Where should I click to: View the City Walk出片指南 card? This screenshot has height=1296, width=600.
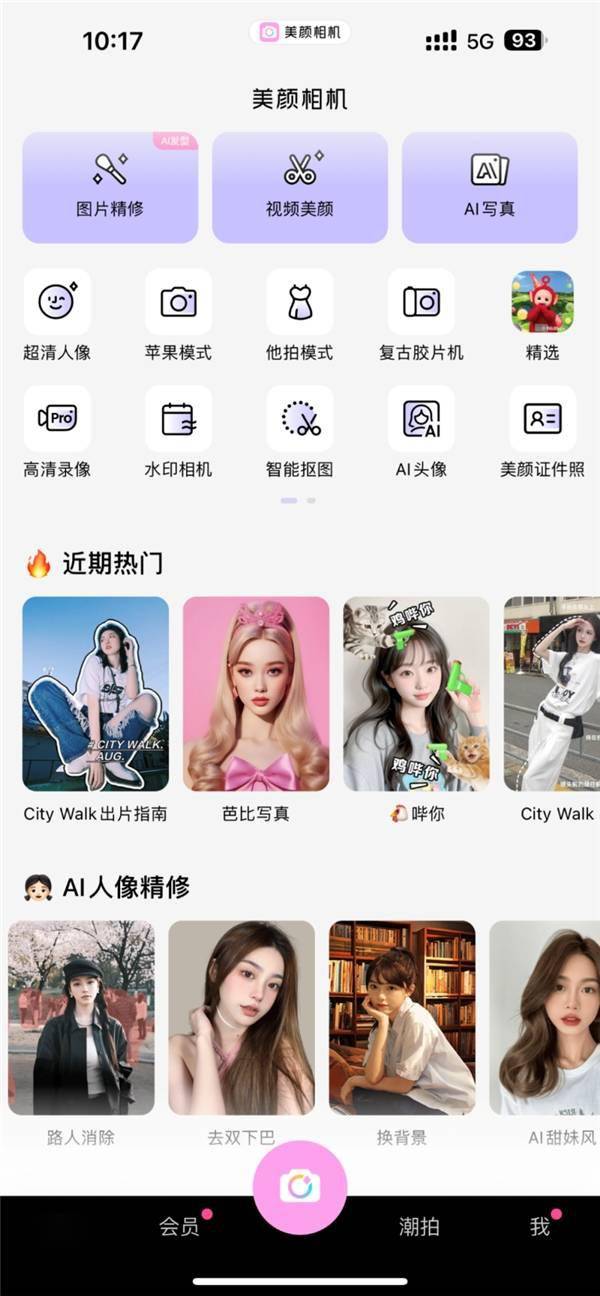click(95, 694)
